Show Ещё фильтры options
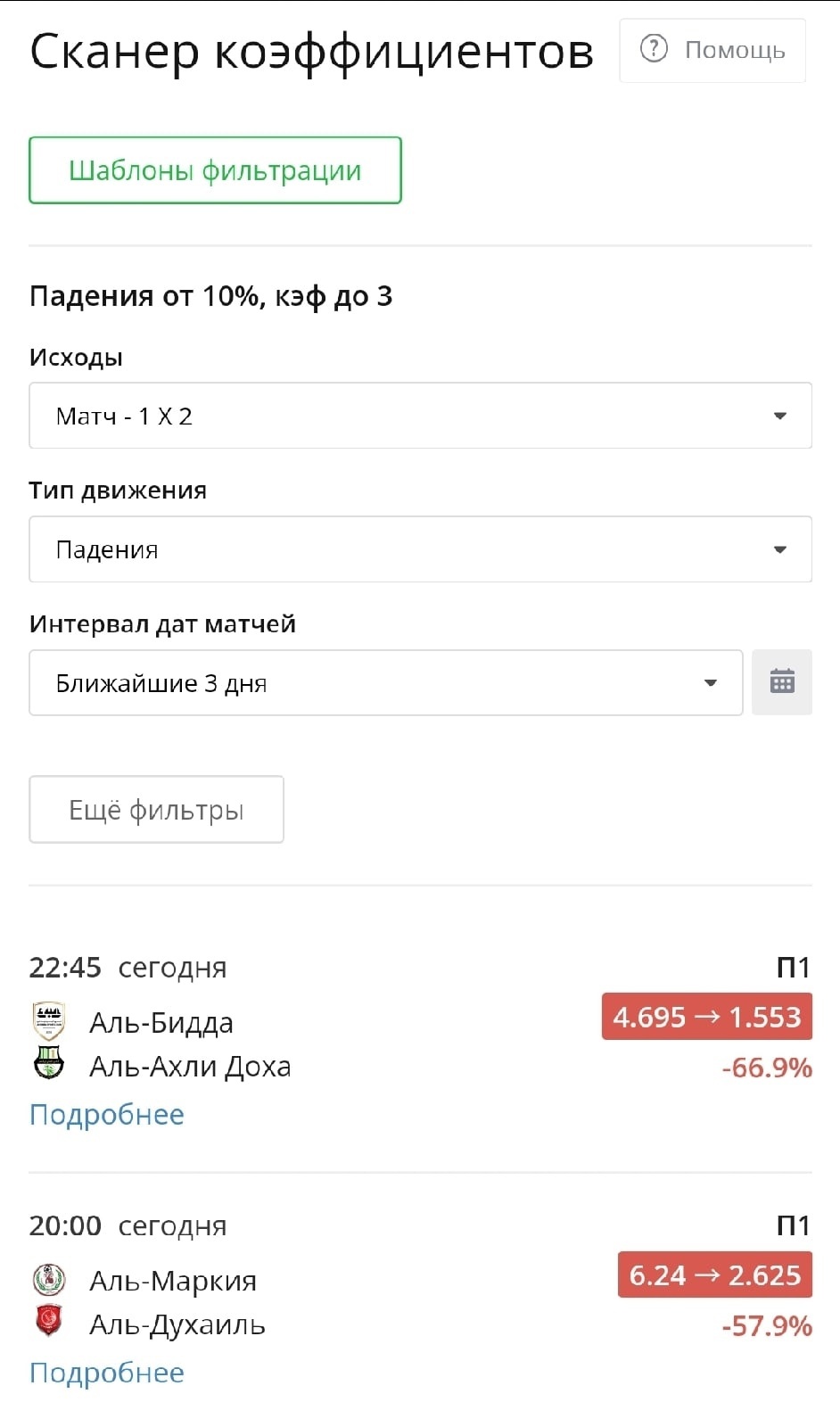Viewport: 840px width, 1427px height. click(156, 810)
